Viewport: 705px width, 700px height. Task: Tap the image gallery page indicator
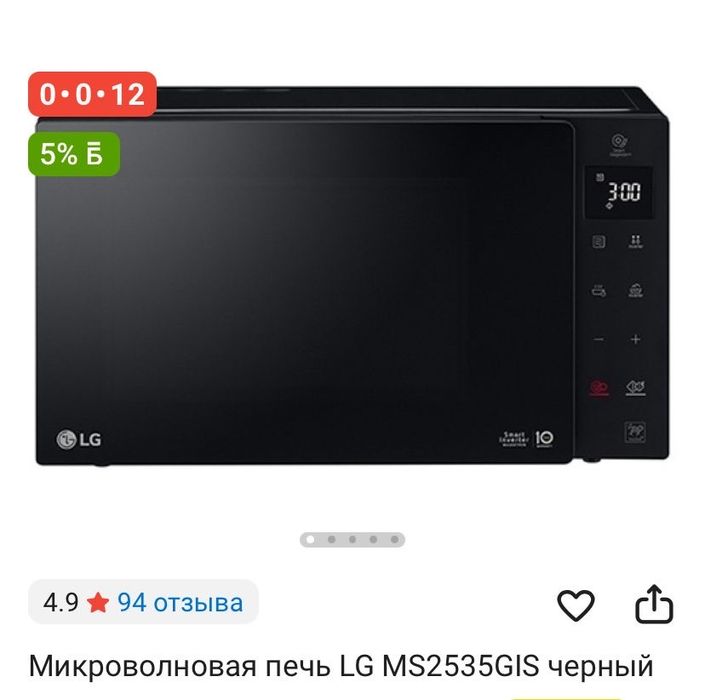[x=352, y=539]
